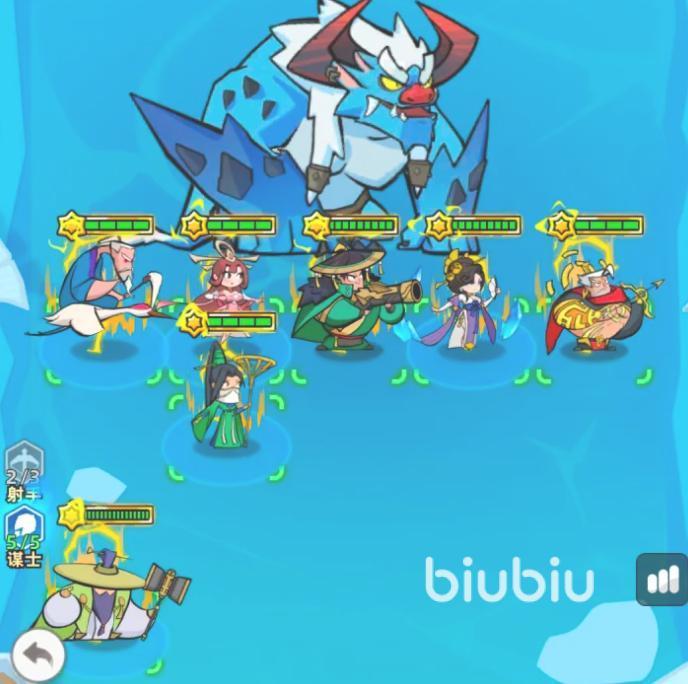This screenshot has height=684, width=688.
Task: Open the battle statistics chart icon
Action: click(661, 580)
